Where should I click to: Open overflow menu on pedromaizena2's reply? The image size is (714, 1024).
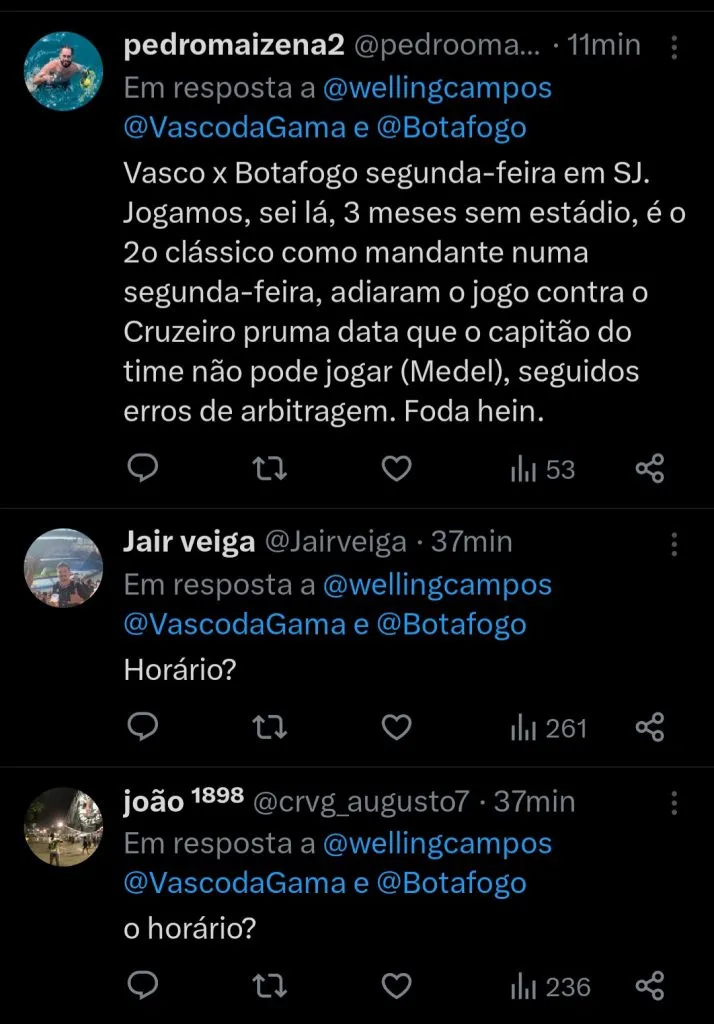[x=675, y=48]
